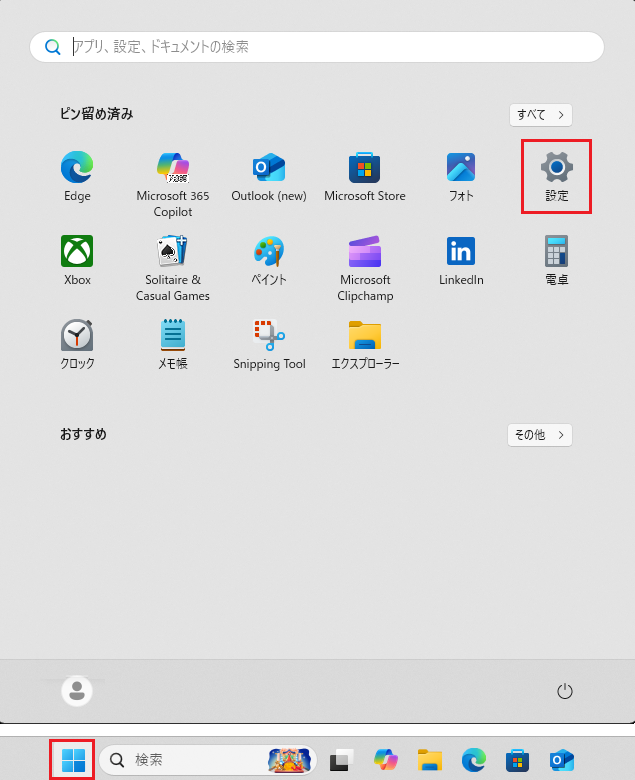Open the Photos (フォト) app
635x780 pixels.
461,176
